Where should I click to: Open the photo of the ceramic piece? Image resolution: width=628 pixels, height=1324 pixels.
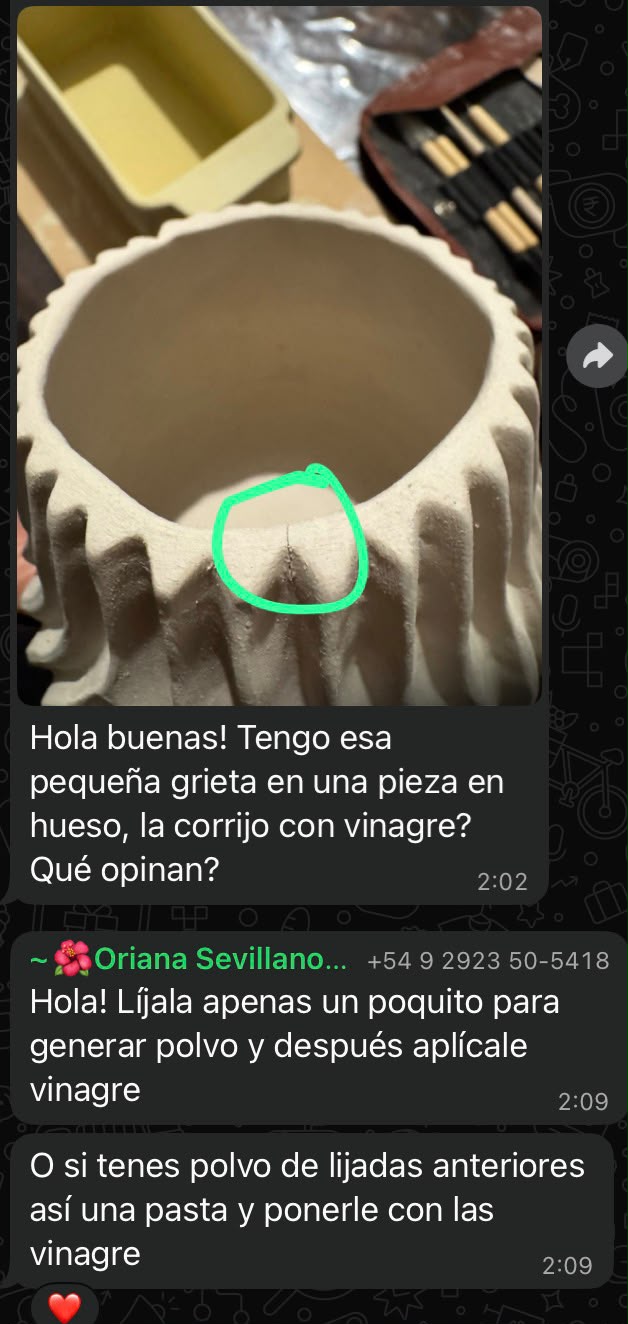[x=279, y=355]
